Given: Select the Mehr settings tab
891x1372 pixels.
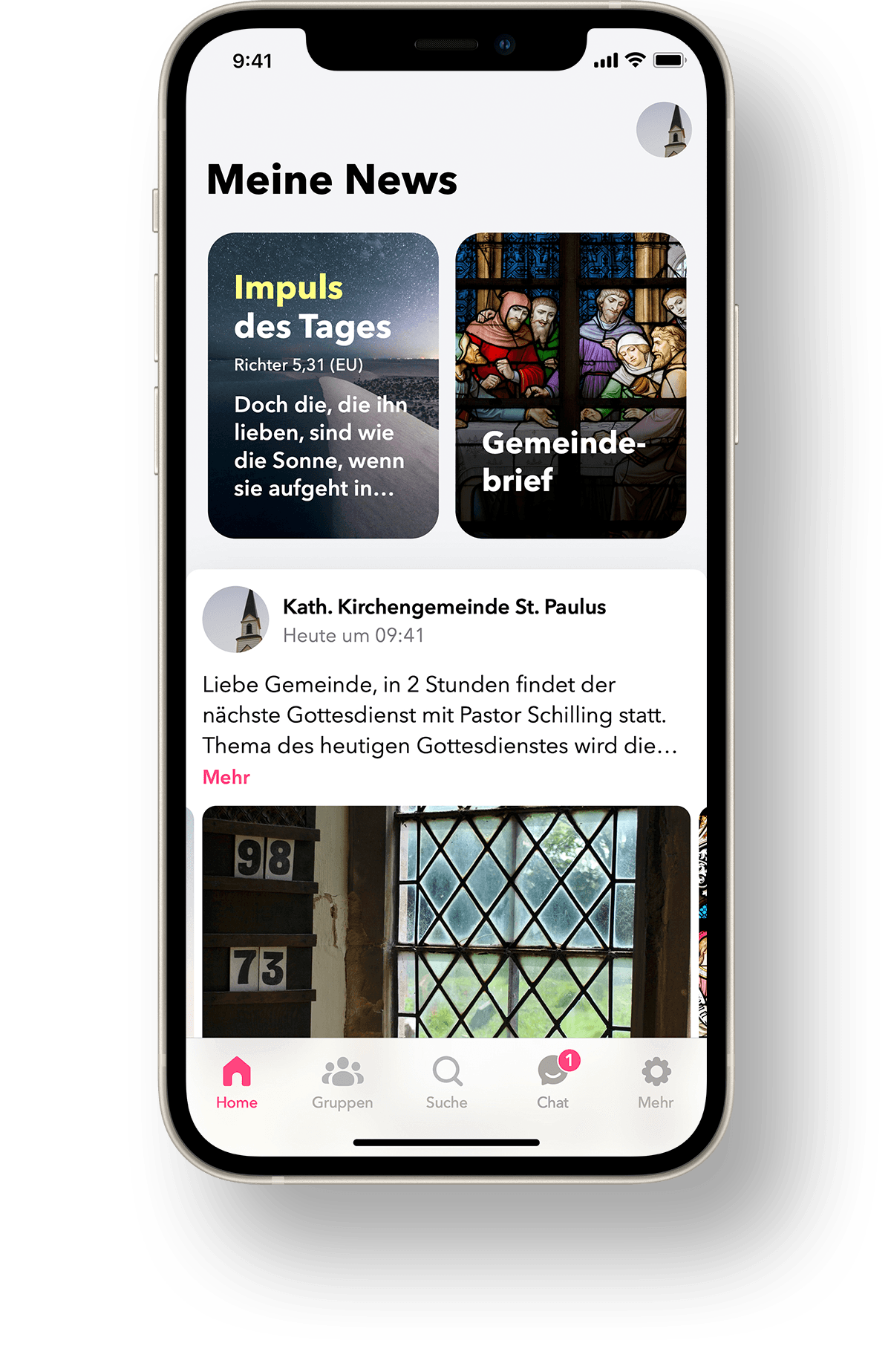Looking at the screenshot, I should pyautogui.click(x=656, y=1082).
